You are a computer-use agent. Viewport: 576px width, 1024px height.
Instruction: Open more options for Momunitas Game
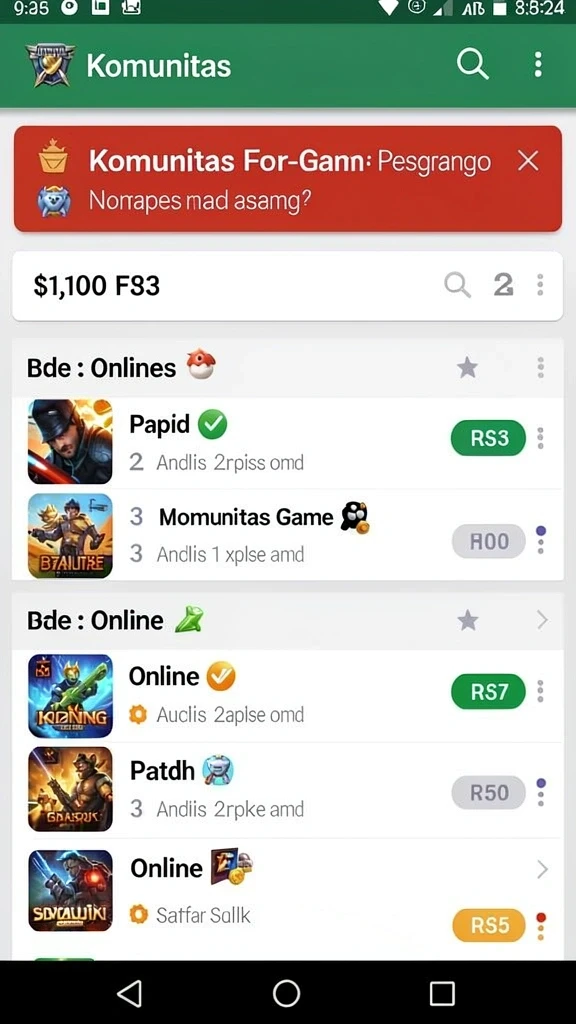(x=540, y=541)
